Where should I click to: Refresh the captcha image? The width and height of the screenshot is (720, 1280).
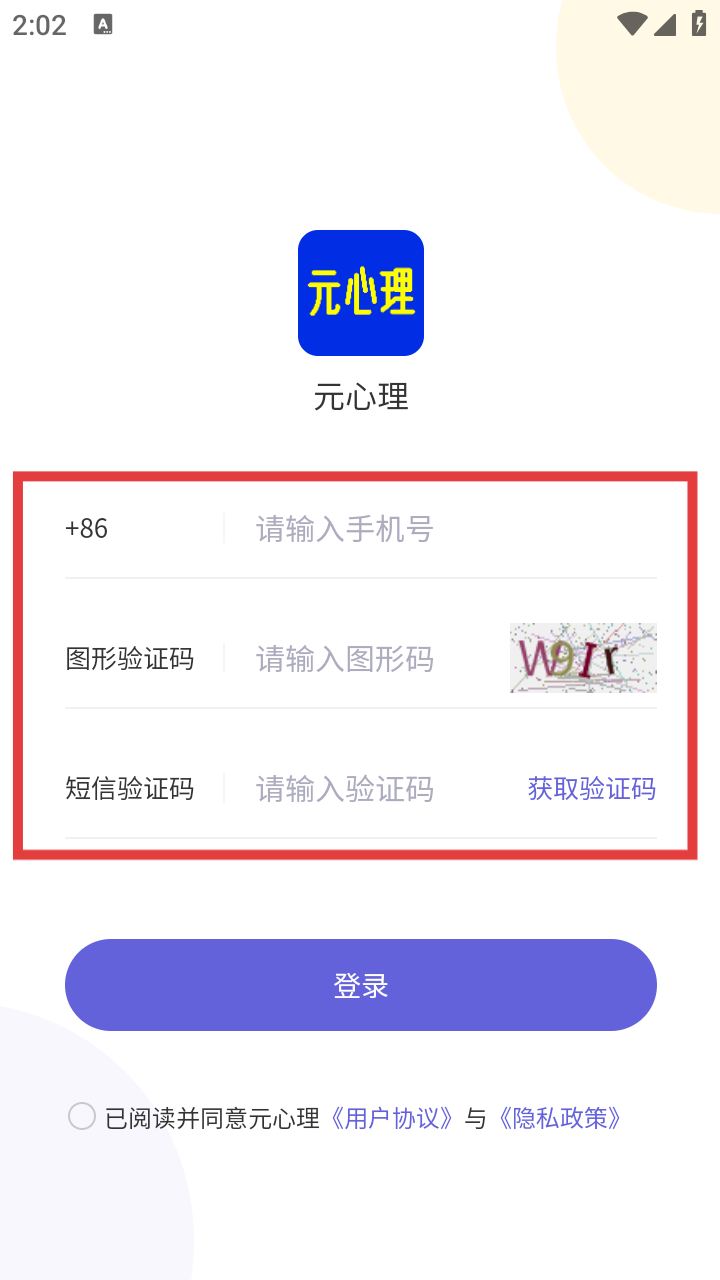click(583, 658)
